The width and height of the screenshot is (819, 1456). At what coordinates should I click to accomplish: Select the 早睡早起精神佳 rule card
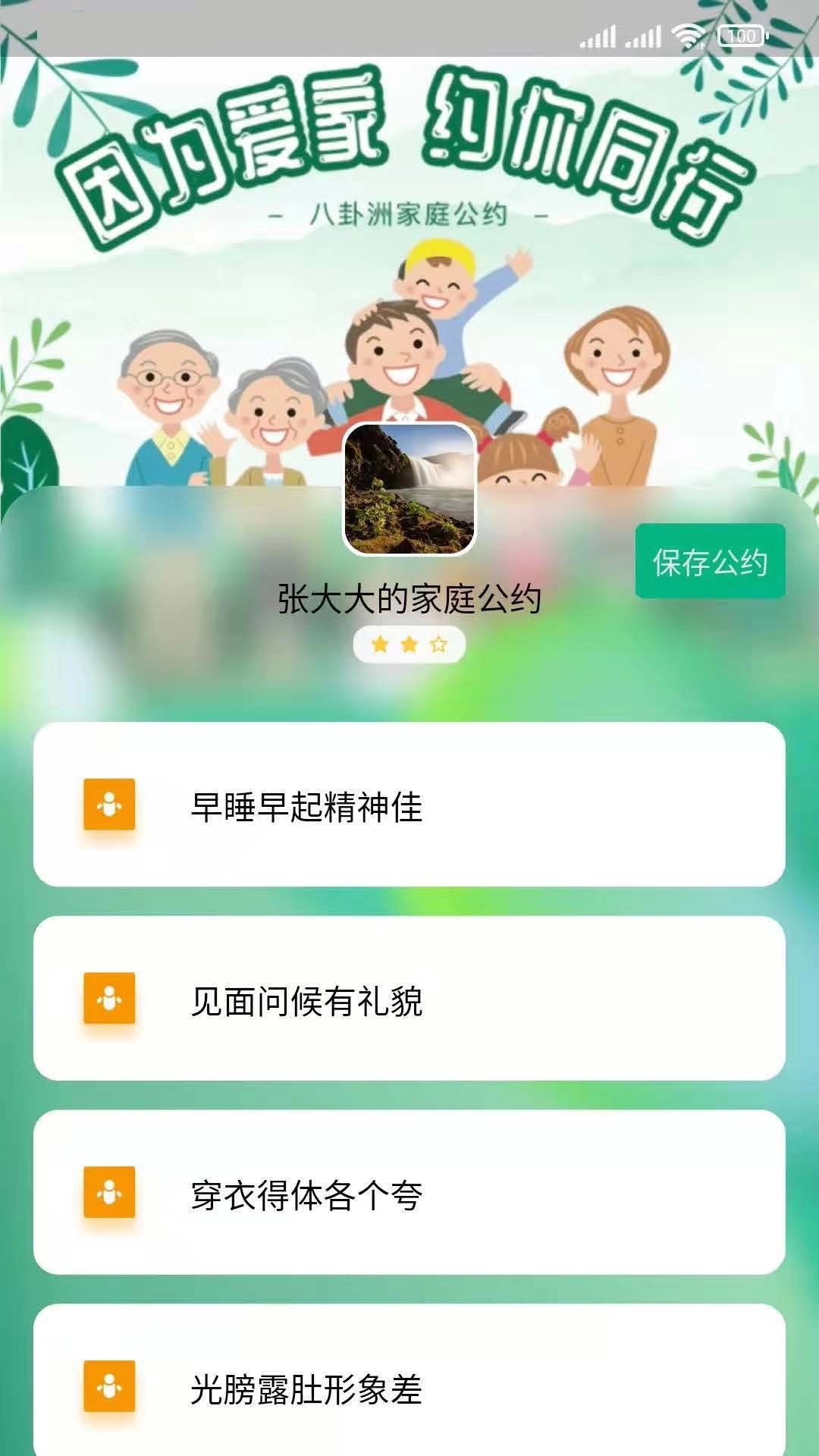coord(409,806)
